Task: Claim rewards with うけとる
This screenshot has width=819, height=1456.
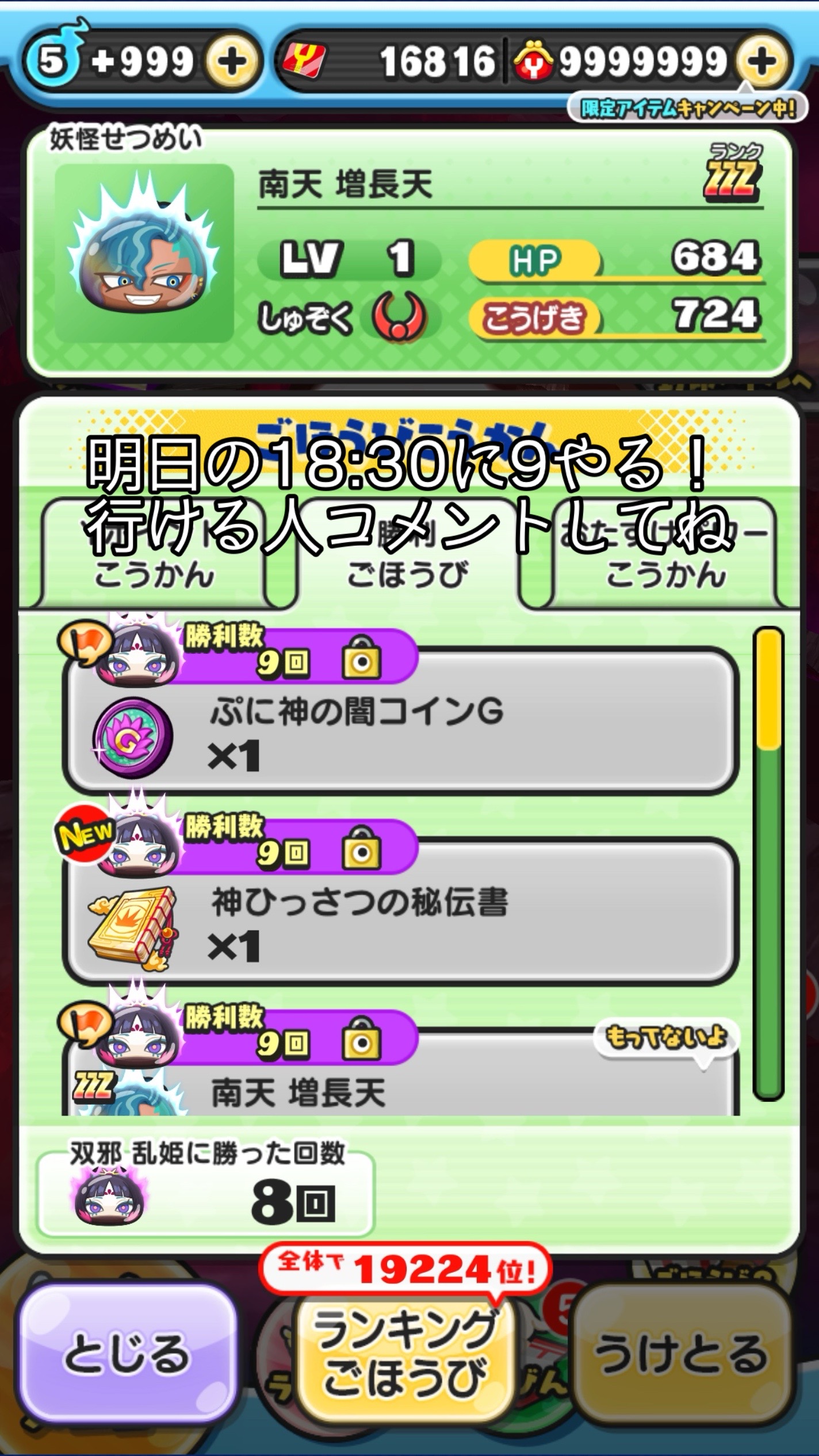Action: pos(681,1356)
